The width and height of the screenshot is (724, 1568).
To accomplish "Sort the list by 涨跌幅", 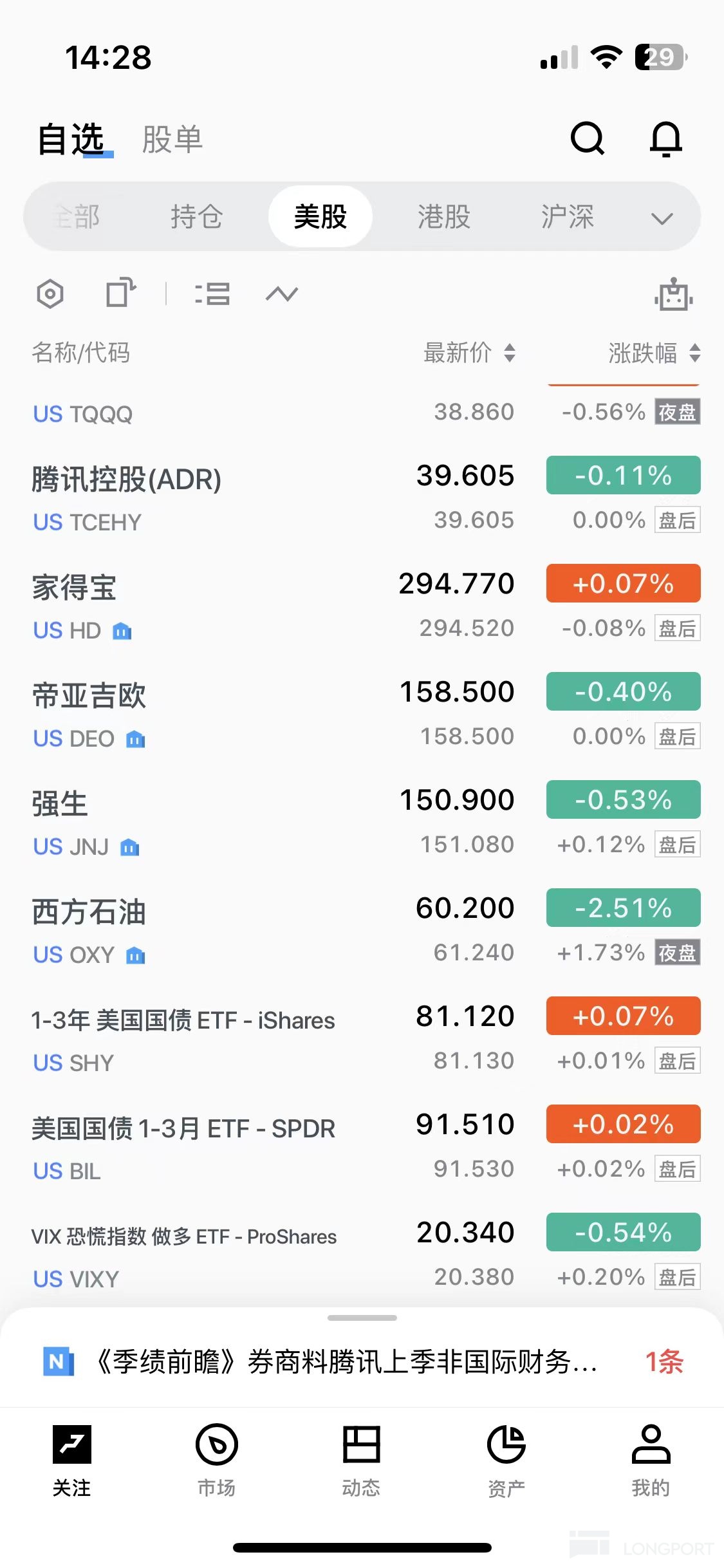I will [654, 353].
